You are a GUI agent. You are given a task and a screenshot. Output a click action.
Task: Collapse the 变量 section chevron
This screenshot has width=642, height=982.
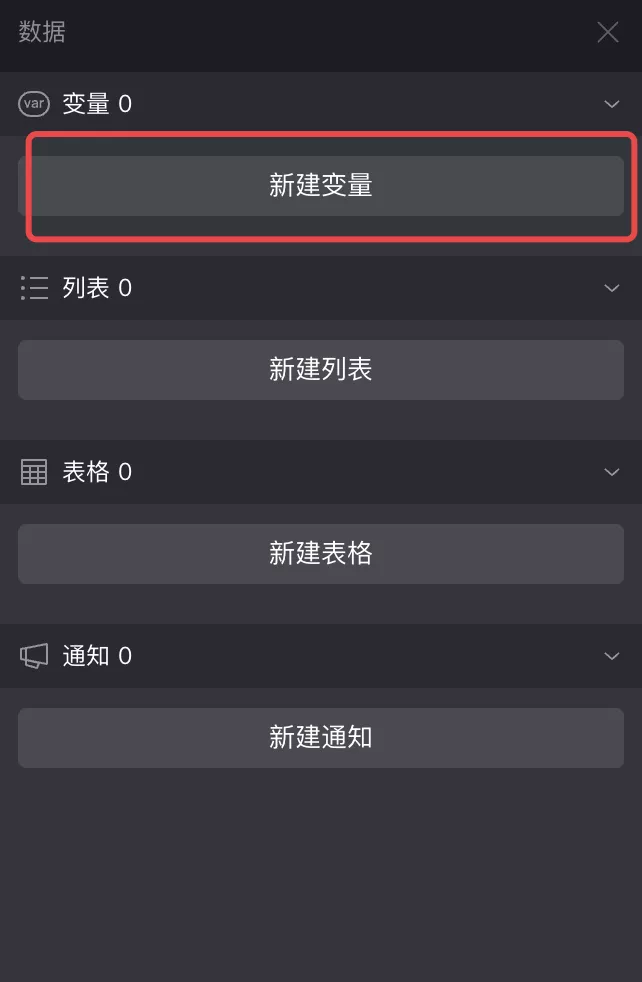pos(612,104)
